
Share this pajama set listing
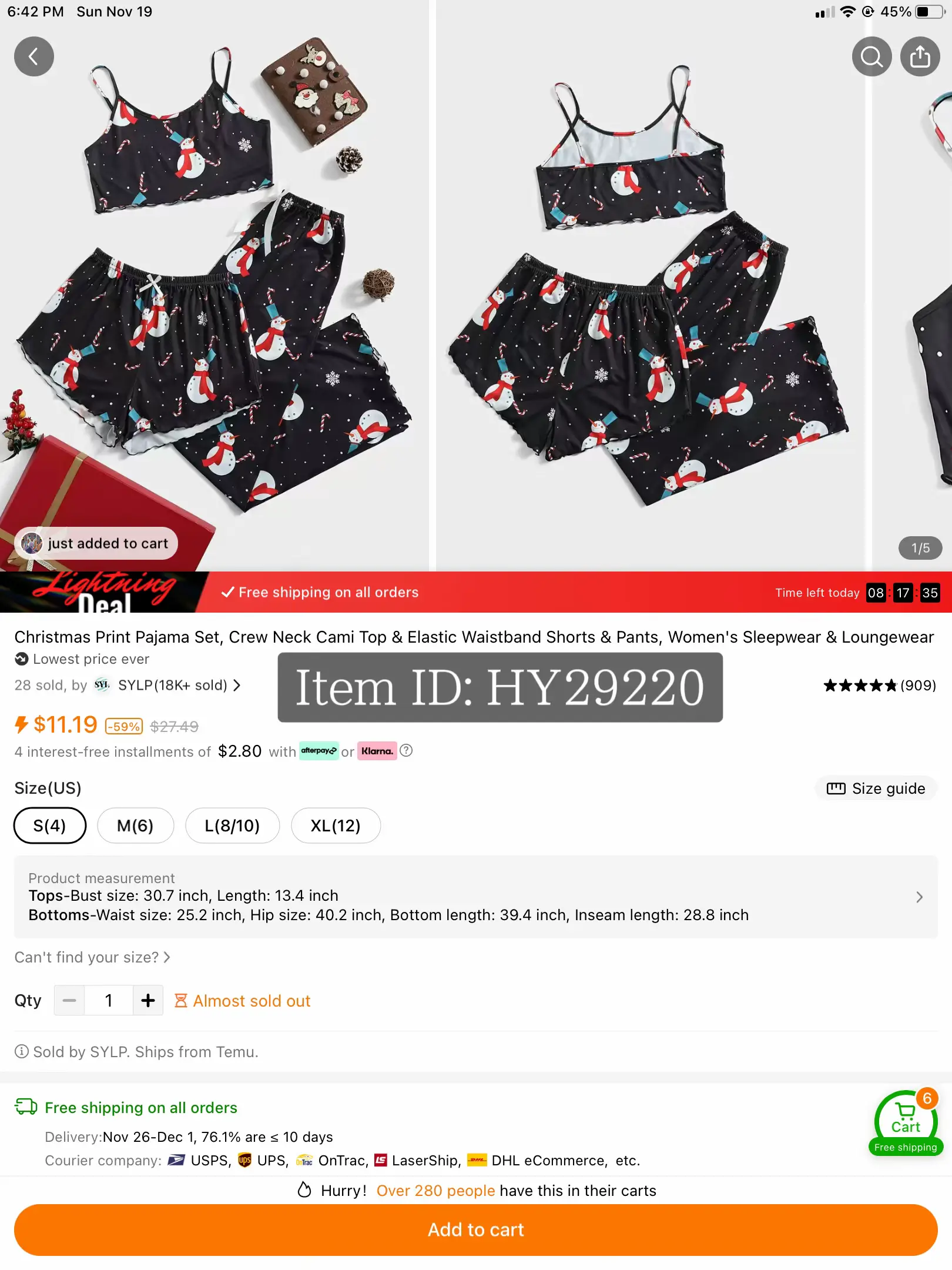920,56
